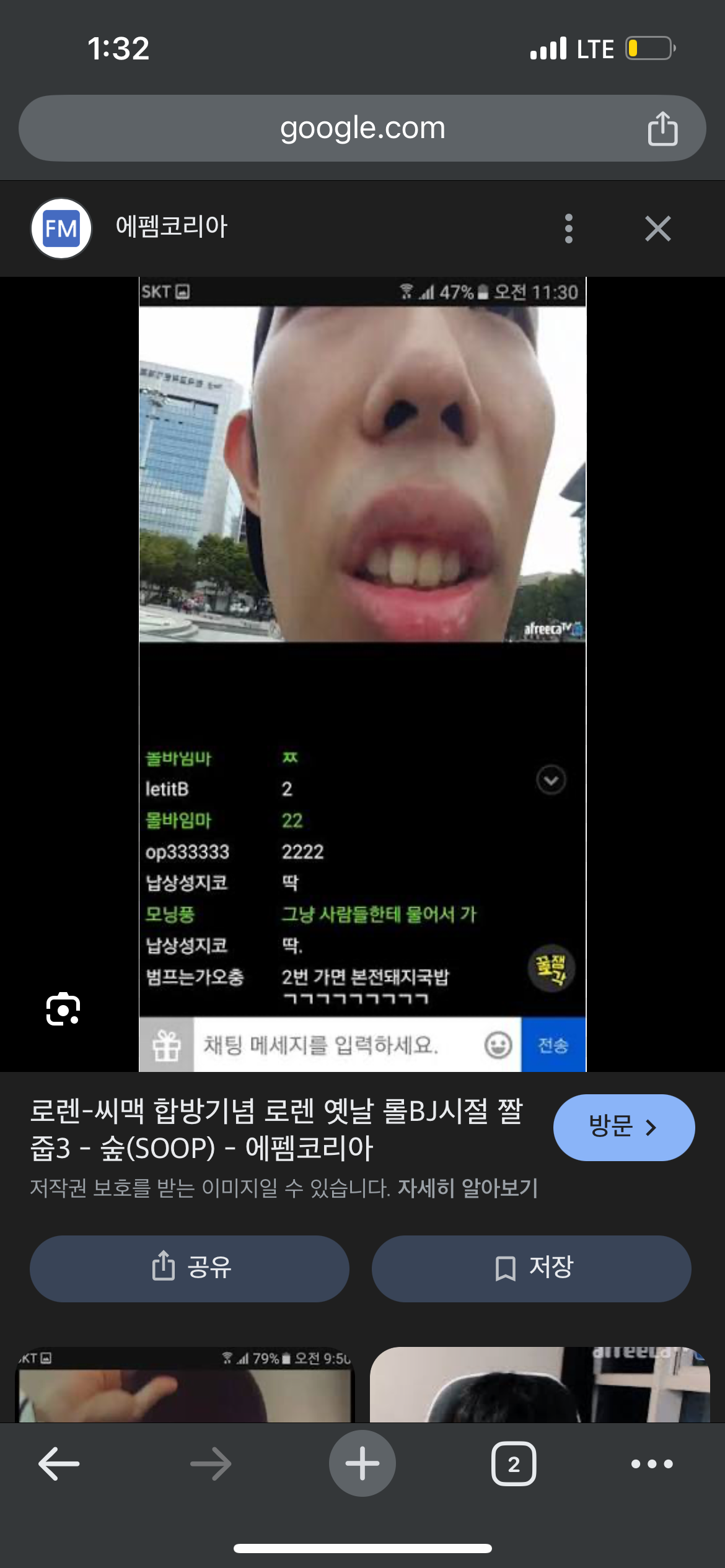Save the image with 저장
Viewport: 725px width, 1568px height.
pyautogui.click(x=531, y=1267)
